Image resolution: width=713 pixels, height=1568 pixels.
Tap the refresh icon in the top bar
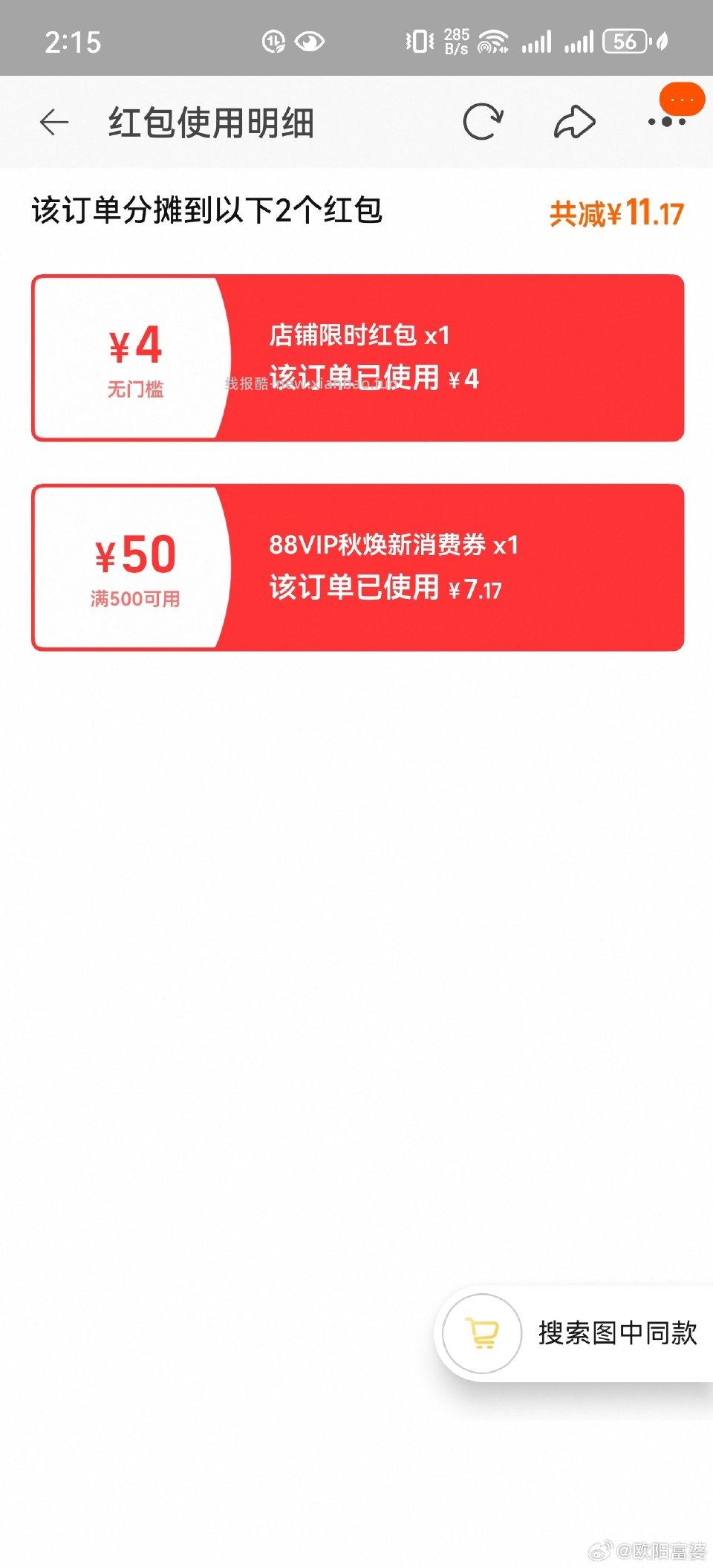coord(484,122)
